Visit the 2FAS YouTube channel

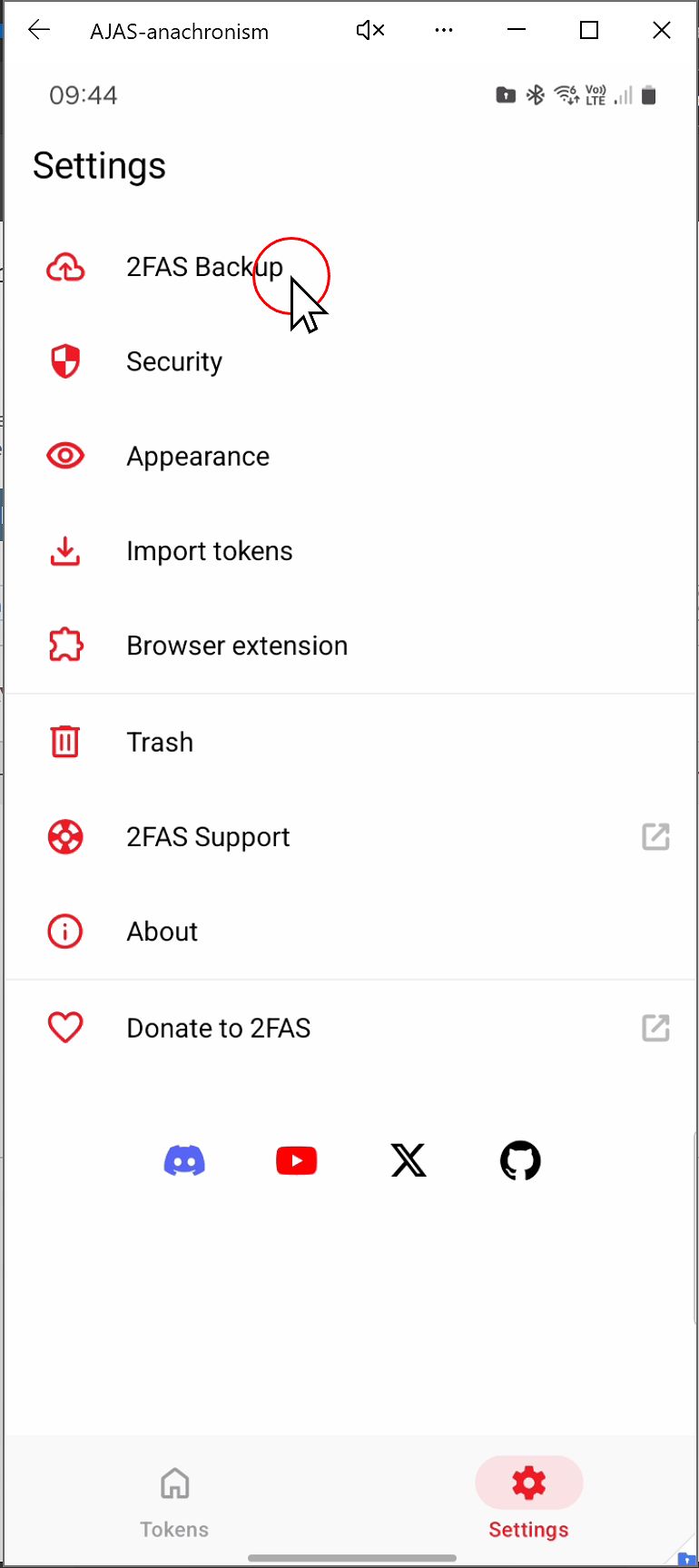(296, 1160)
